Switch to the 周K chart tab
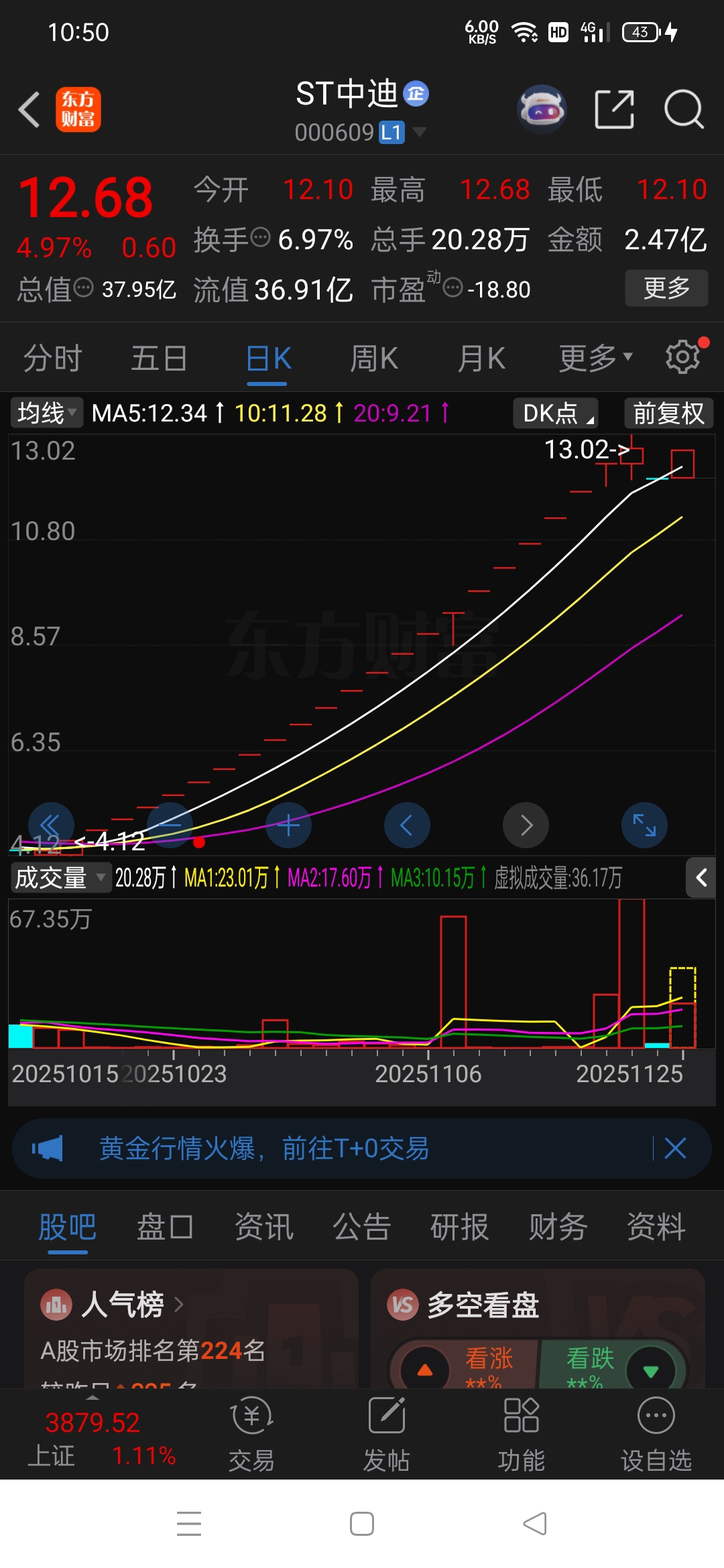This screenshot has height=1568, width=724. pos(373,358)
